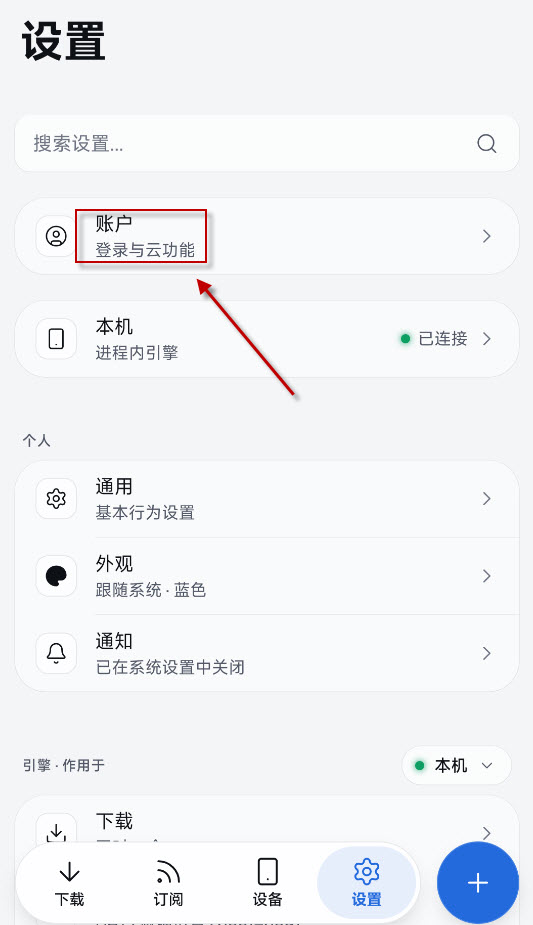Open the 账户 login and cloud row
Screen dimensions: 533x925
[266, 236]
